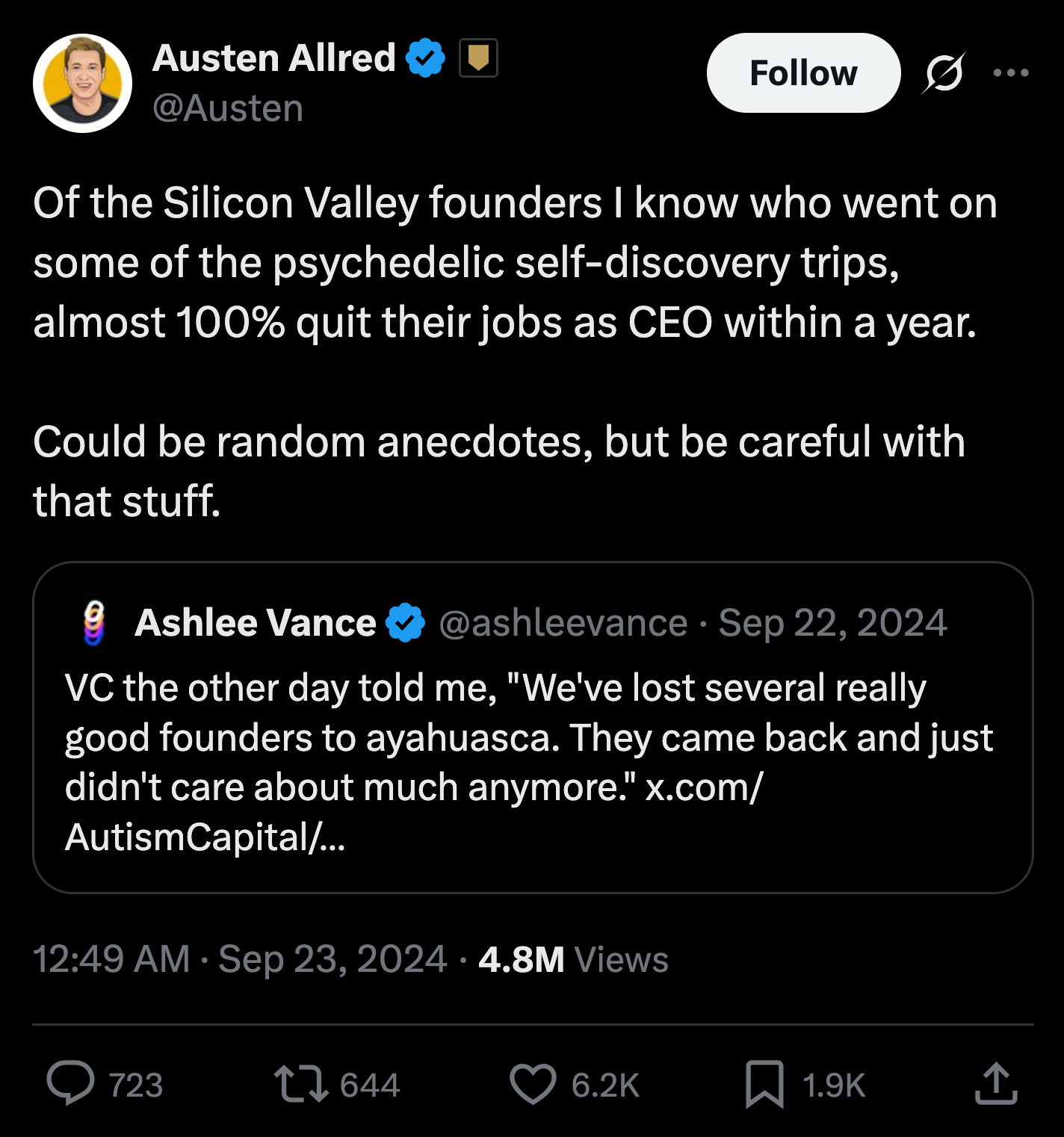Tap the affiliation badge next to Austen Allred
Viewport: 1064px width, 1137px height.
coord(478,58)
